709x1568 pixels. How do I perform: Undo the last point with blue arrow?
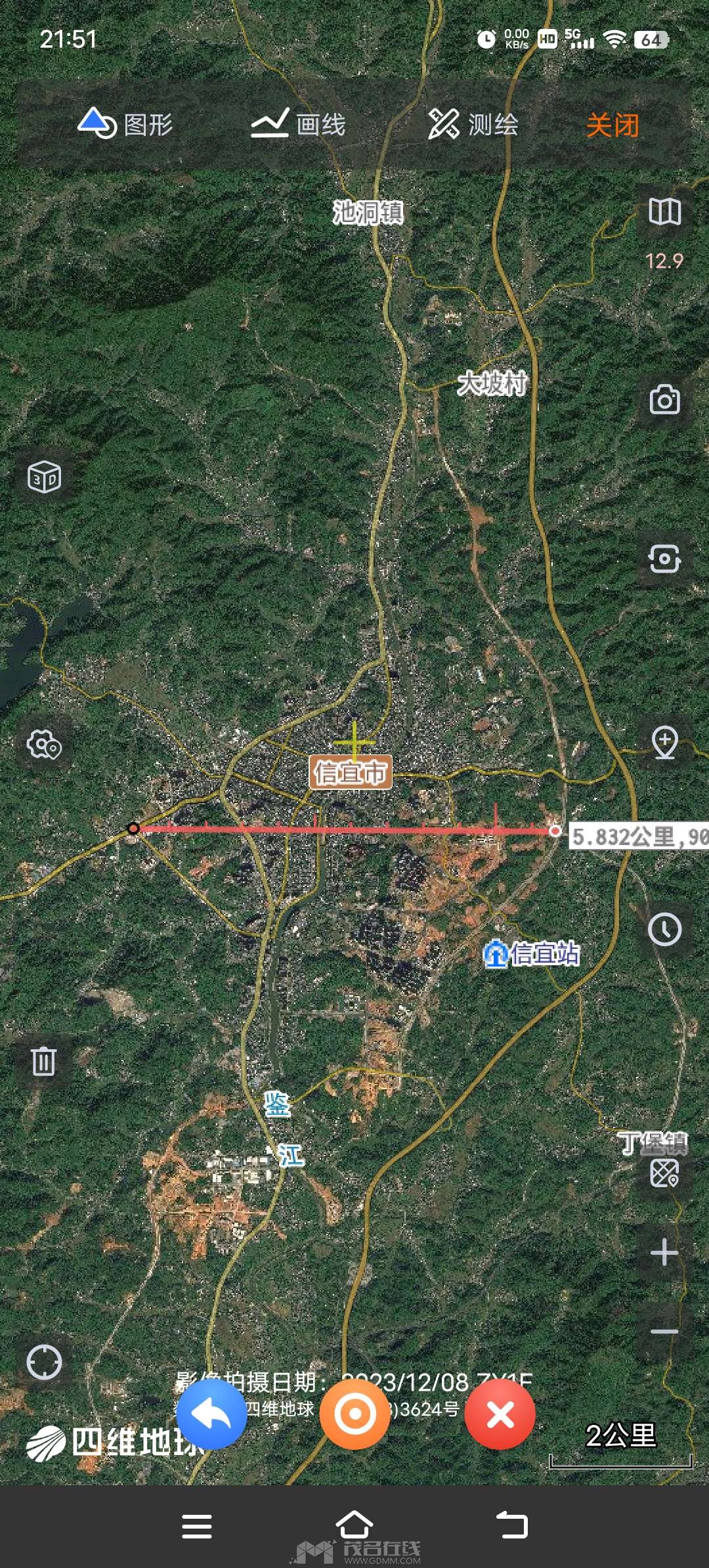coord(211,1414)
